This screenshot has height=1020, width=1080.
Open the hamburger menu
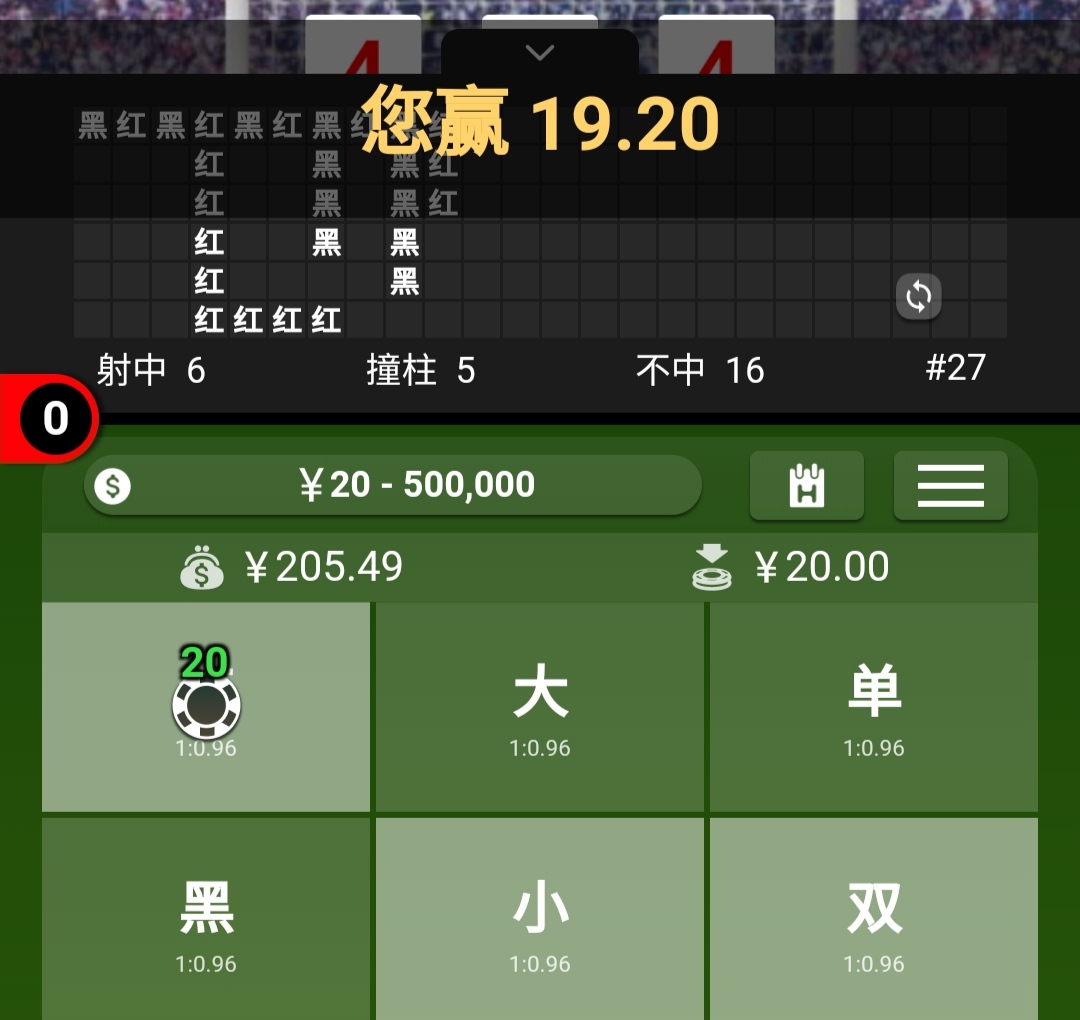[x=950, y=485]
